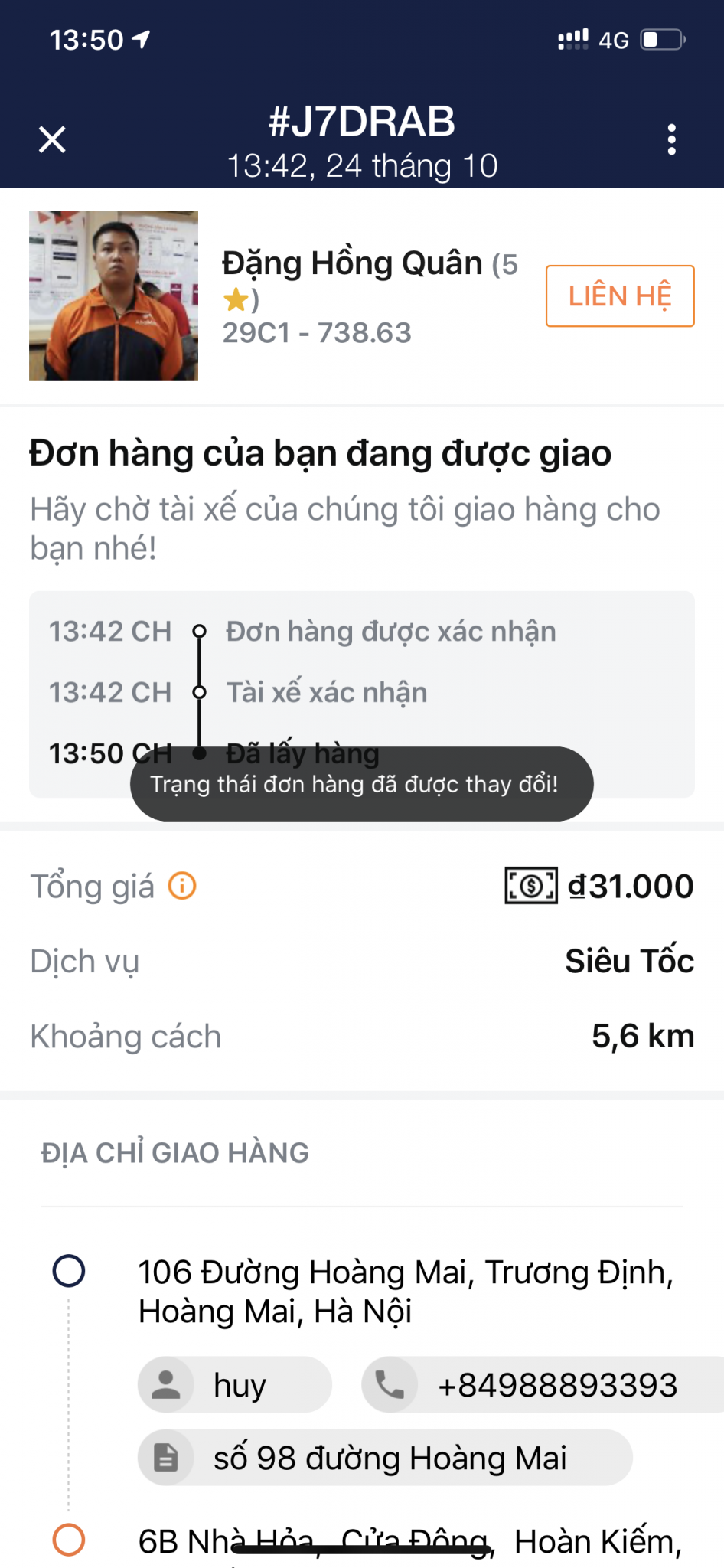Screen dimensions: 724x1568
Task: View driver Đặng Hồng Quân's photo
Action: (113, 296)
